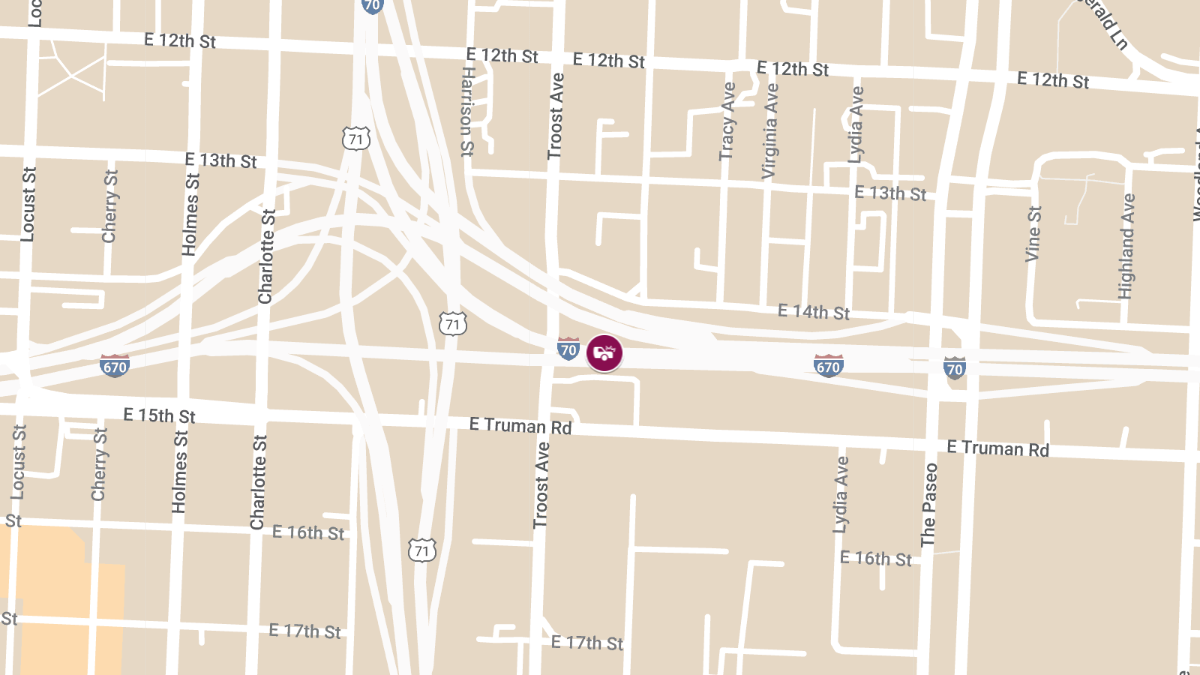Tap the crash incident marker on I-70
This screenshot has width=1200, height=675.
[x=604, y=353]
